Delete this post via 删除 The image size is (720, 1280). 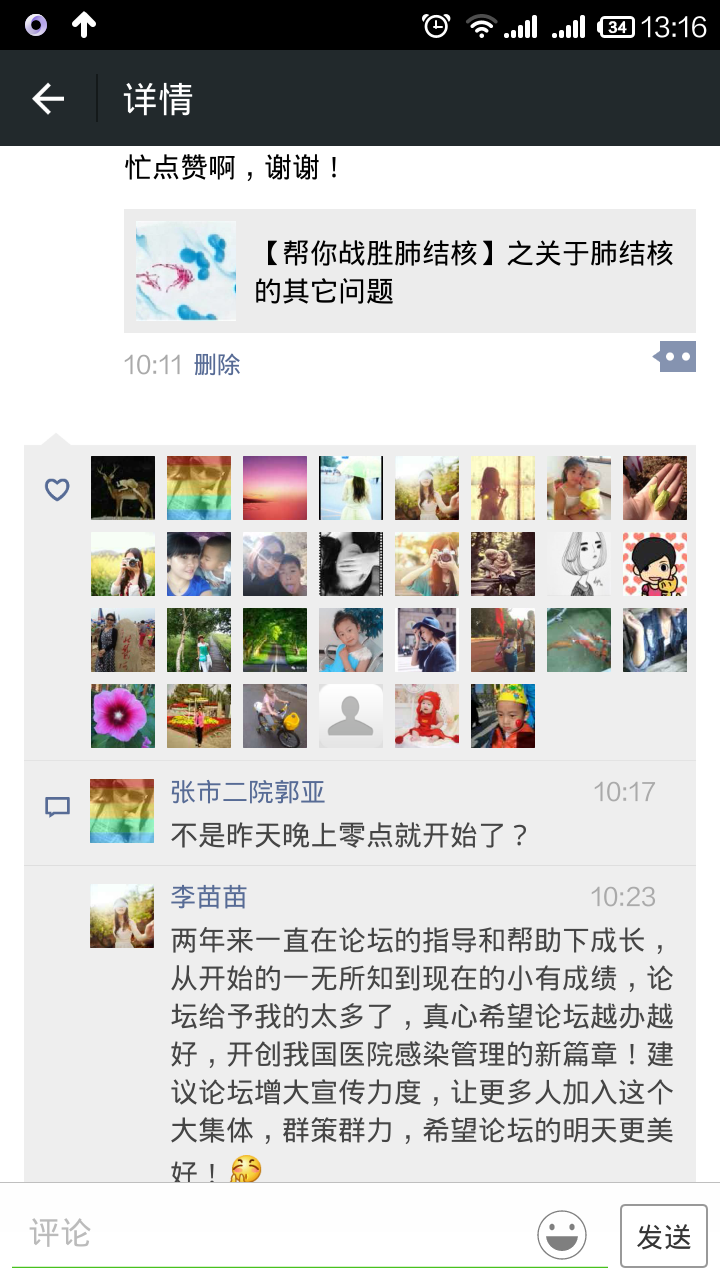pos(217,365)
